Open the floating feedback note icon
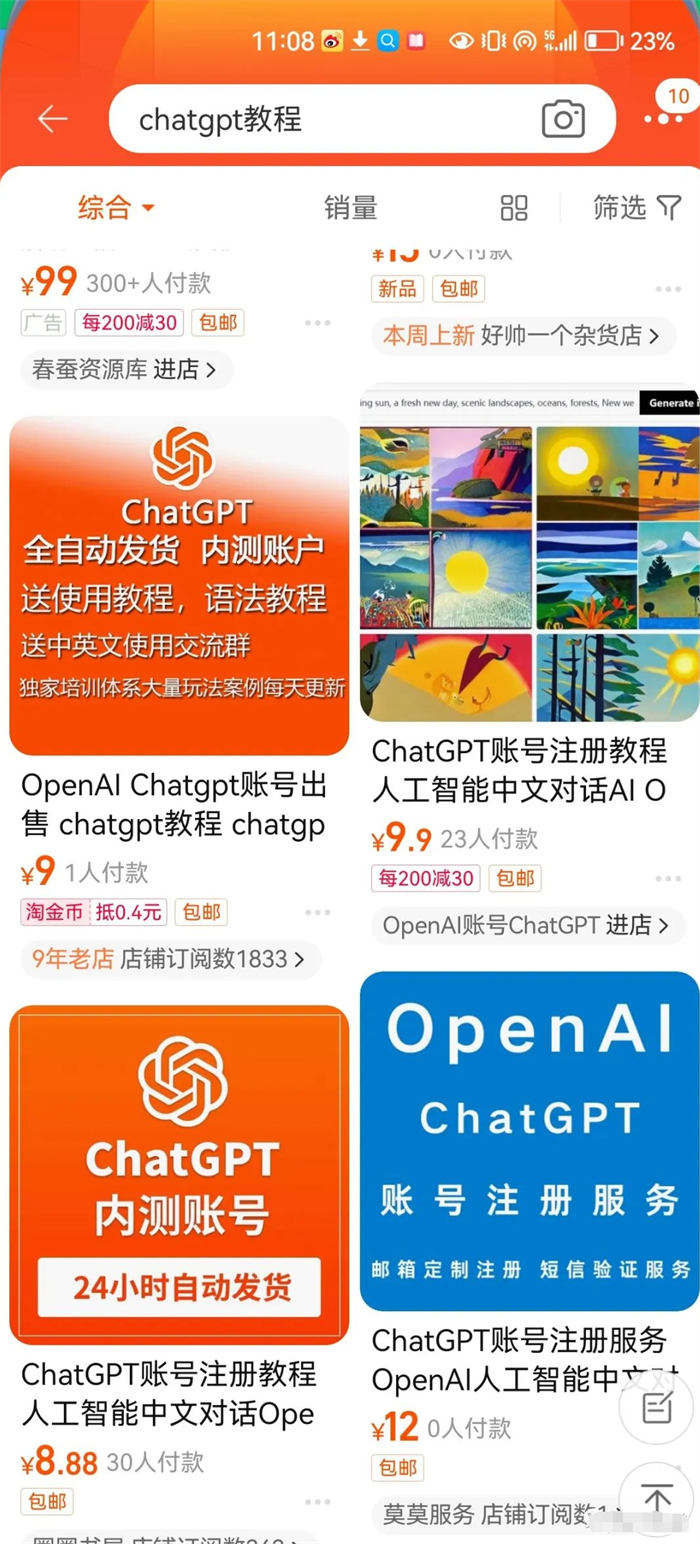 coord(656,1409)
